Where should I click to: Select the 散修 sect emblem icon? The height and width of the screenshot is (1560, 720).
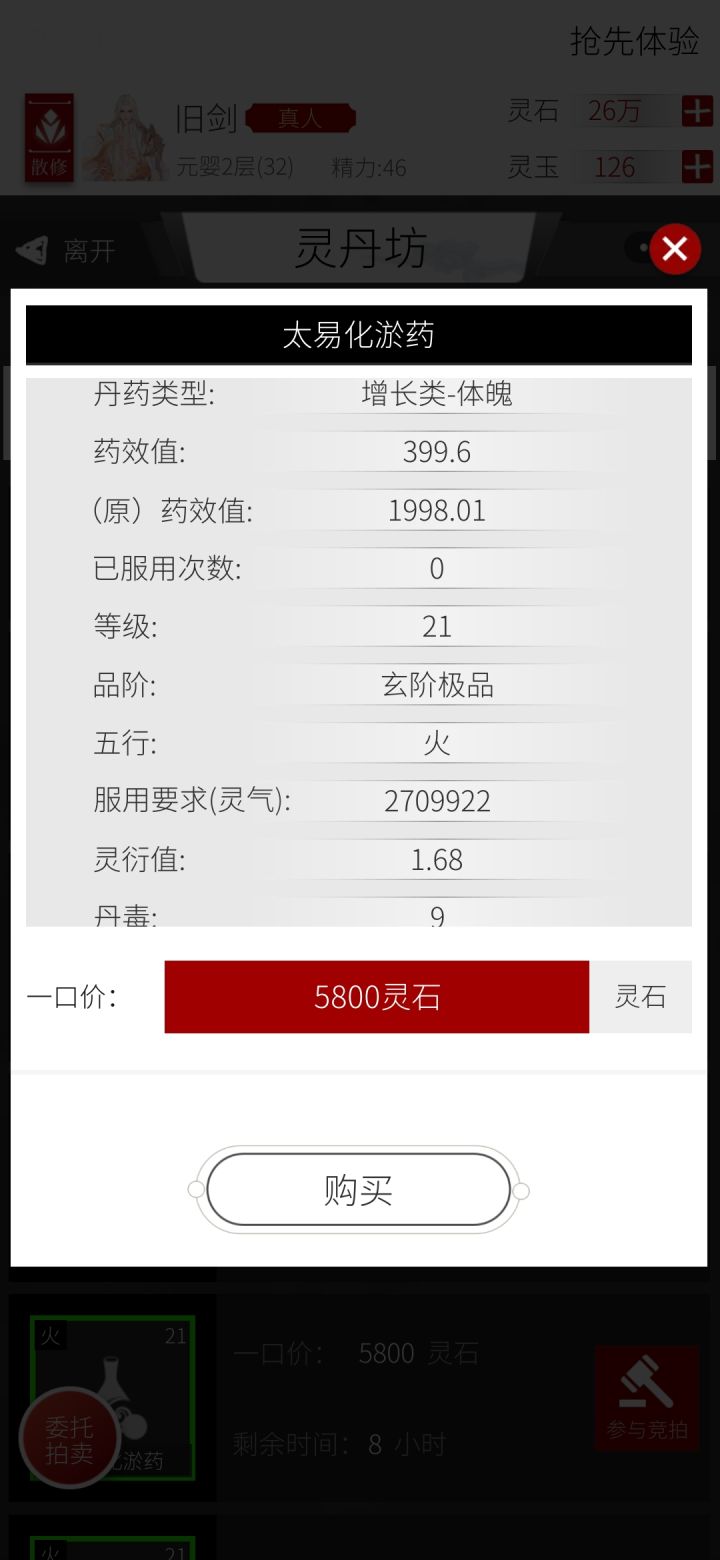click(48, 138)
